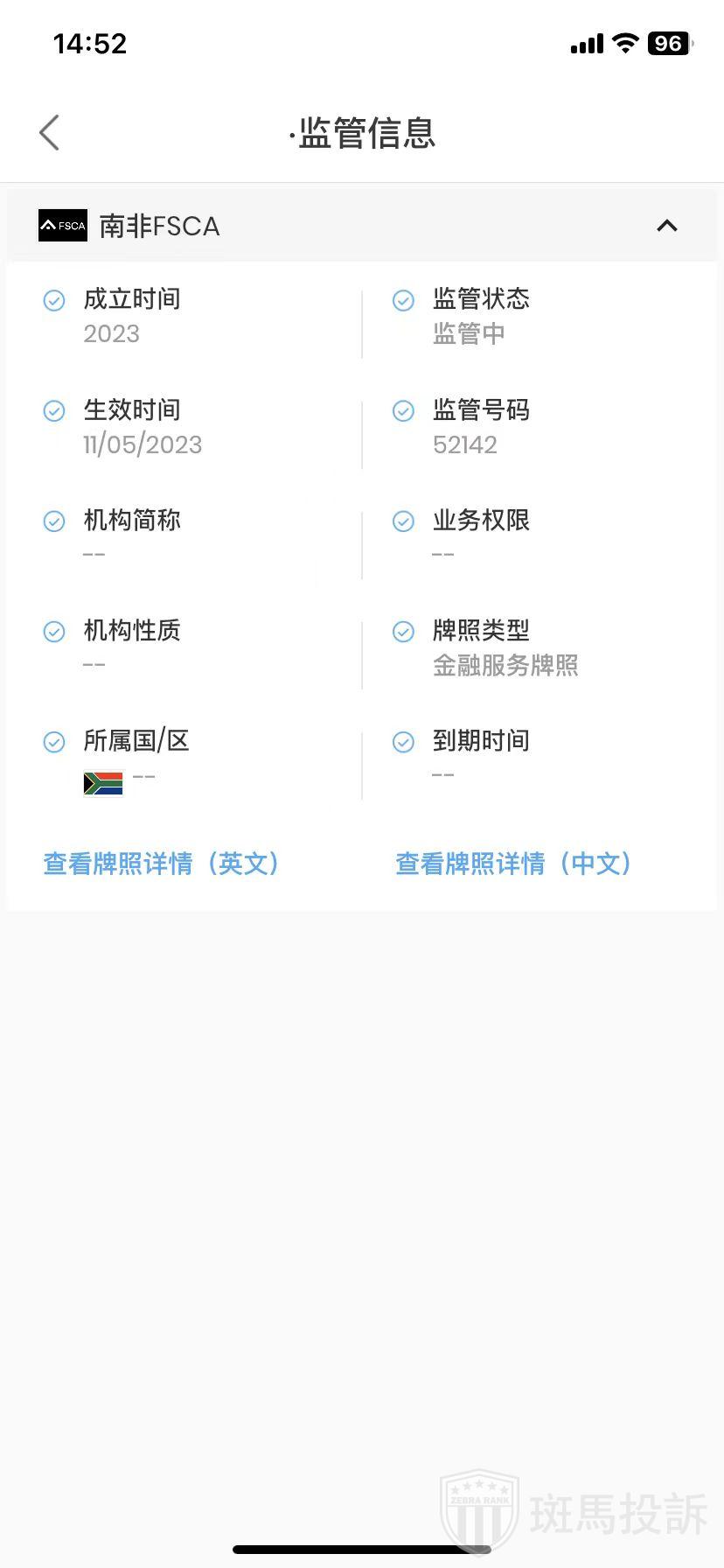
Task: Open 查看牌照详情（中文）link
Action: coord(513,864)
